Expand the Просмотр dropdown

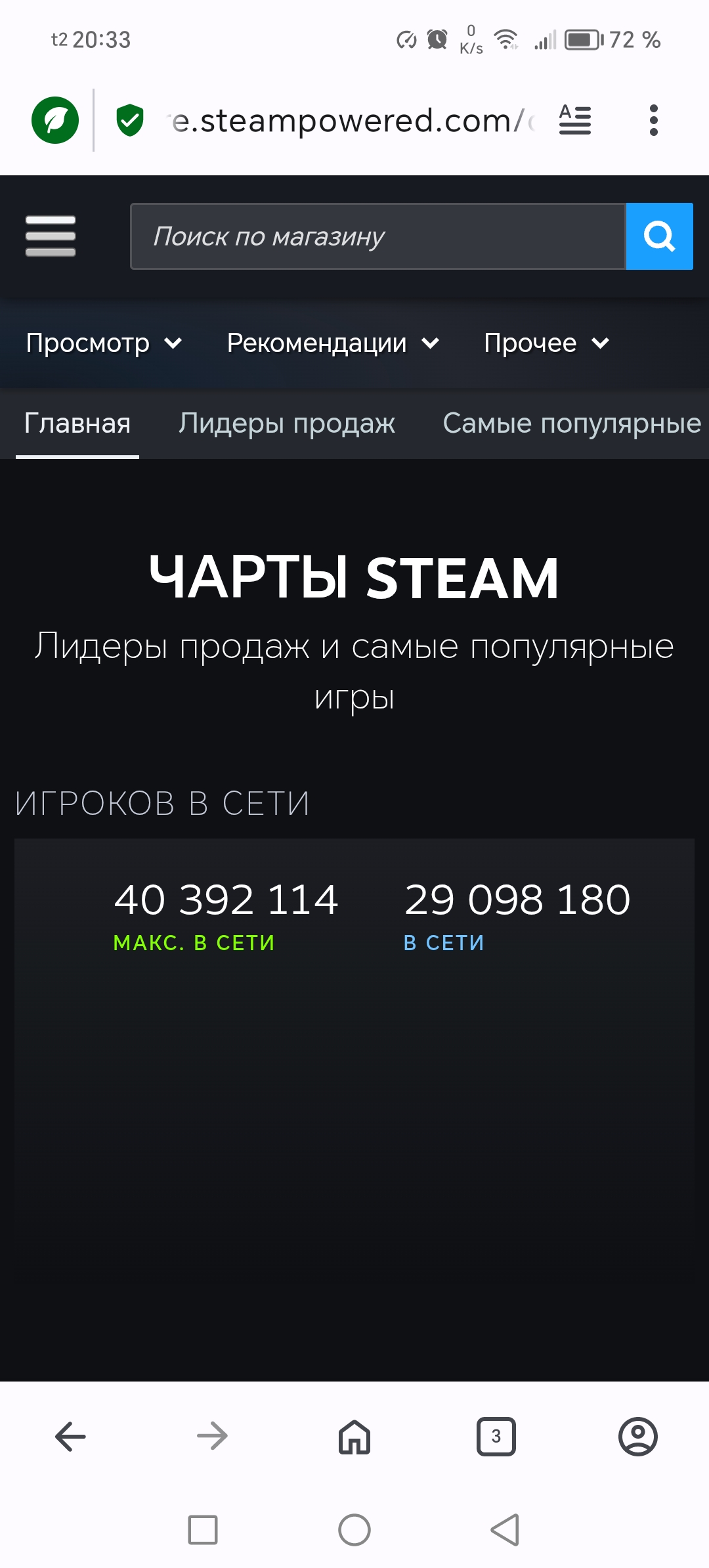104,343
